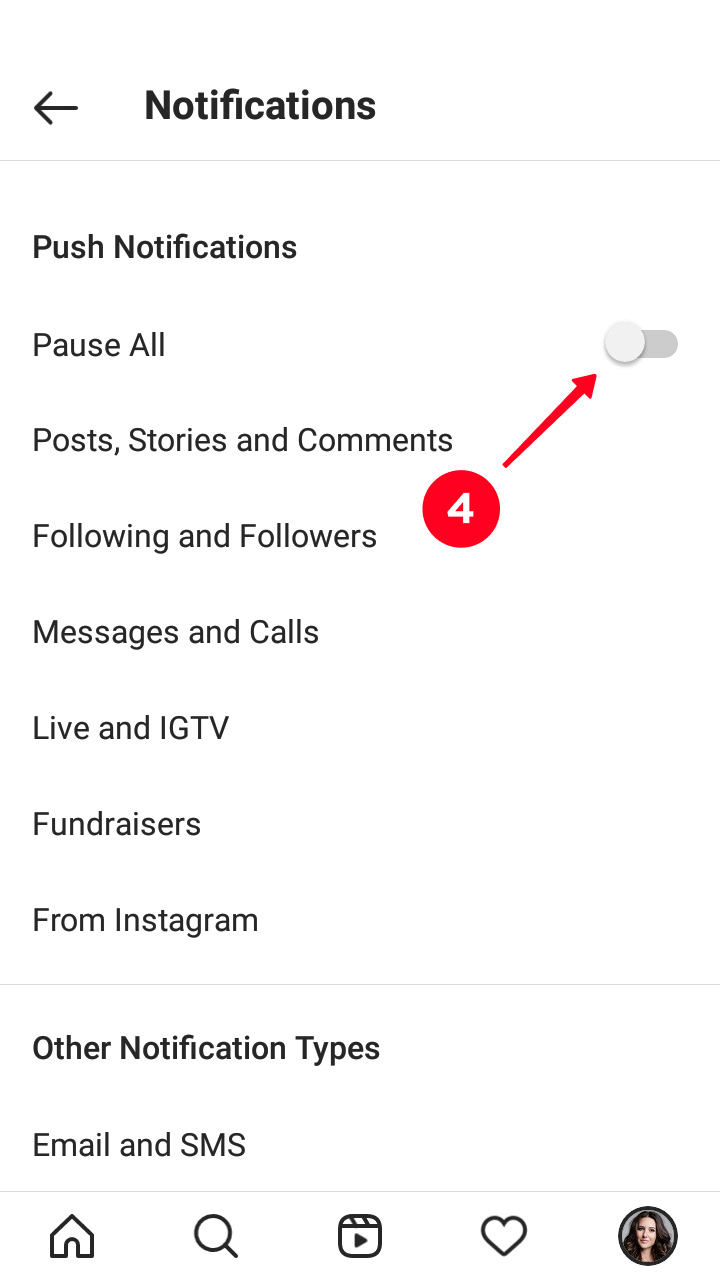Open Following and Followers settings

[204, 537]
